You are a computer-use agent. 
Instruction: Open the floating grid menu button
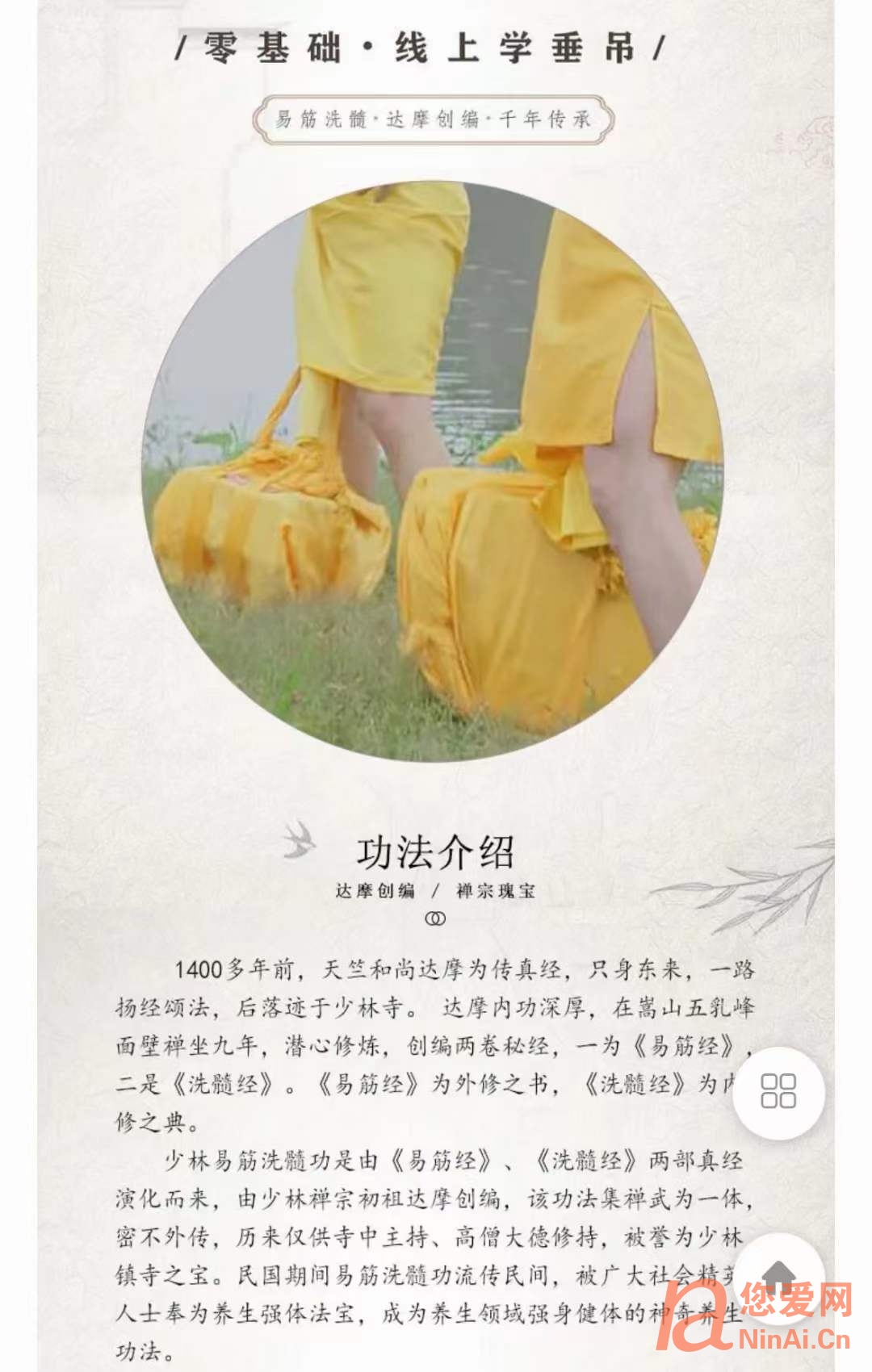778,1092
